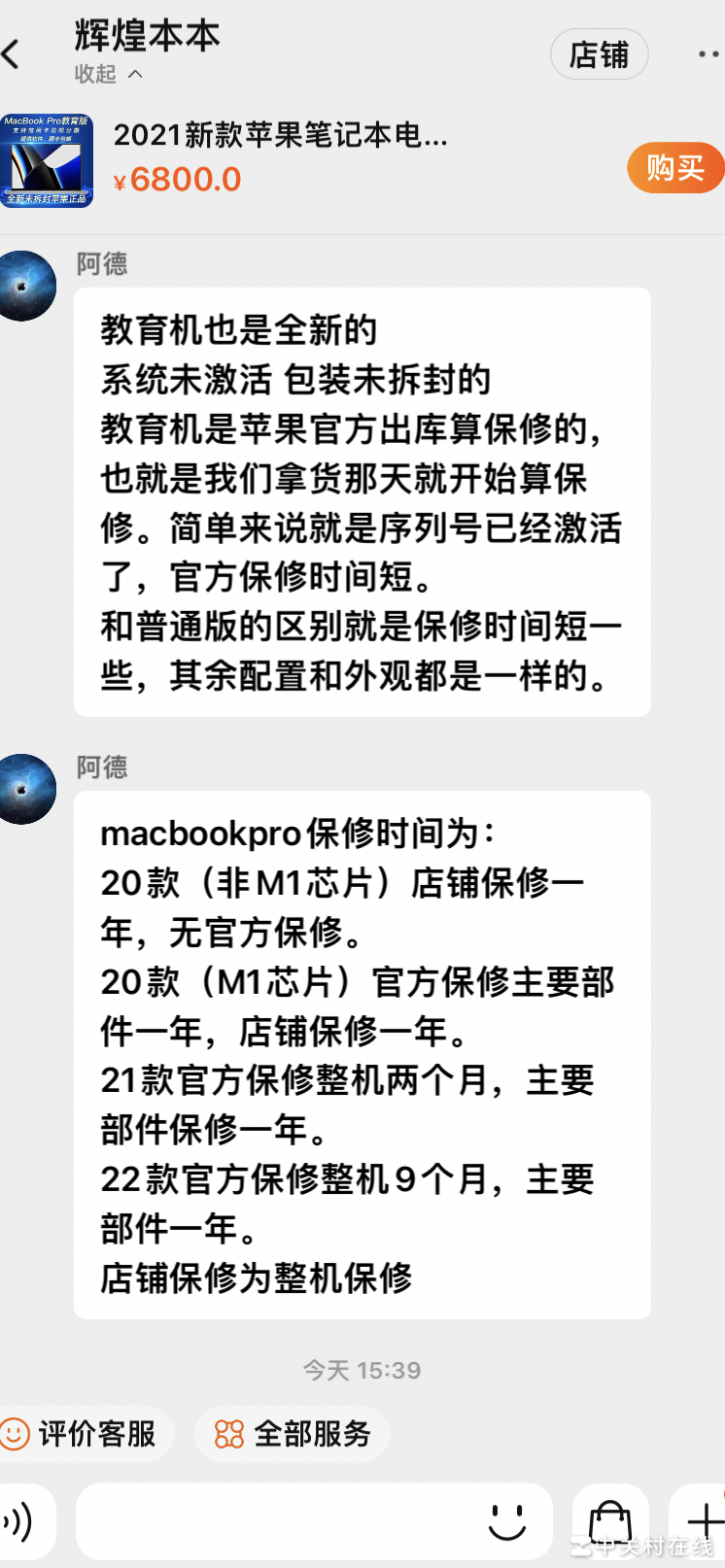Viewport: 725px width, 1568px height.
Task: Switch to voice message input
Action: coord(19,1521)
